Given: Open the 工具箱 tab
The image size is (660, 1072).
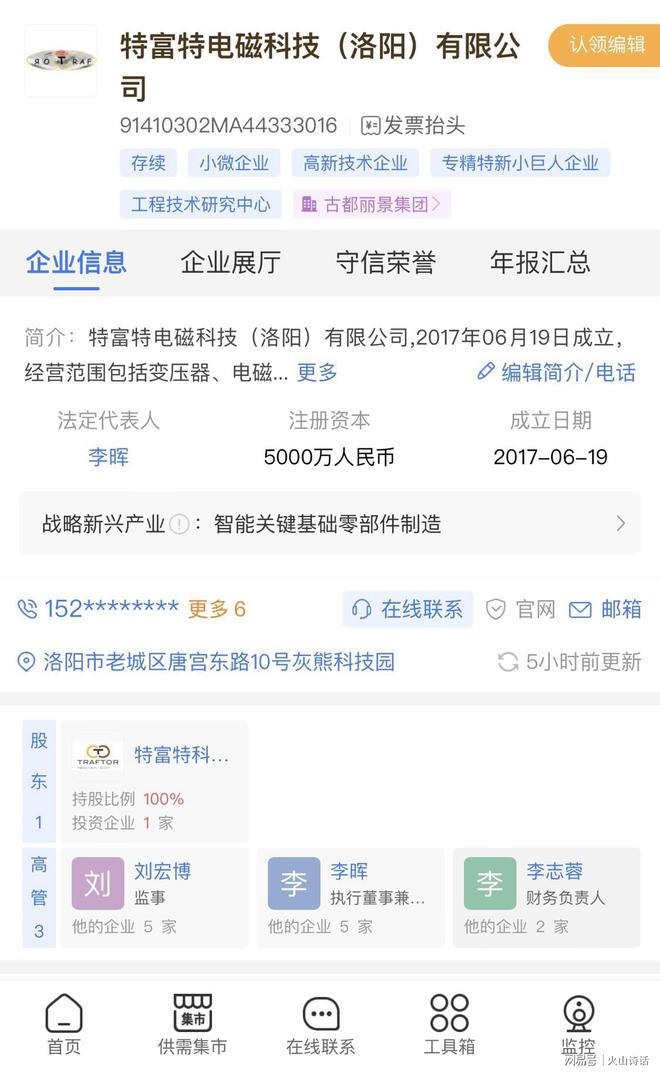Looking at the screenshot, I should click(x=449, y=1025).
